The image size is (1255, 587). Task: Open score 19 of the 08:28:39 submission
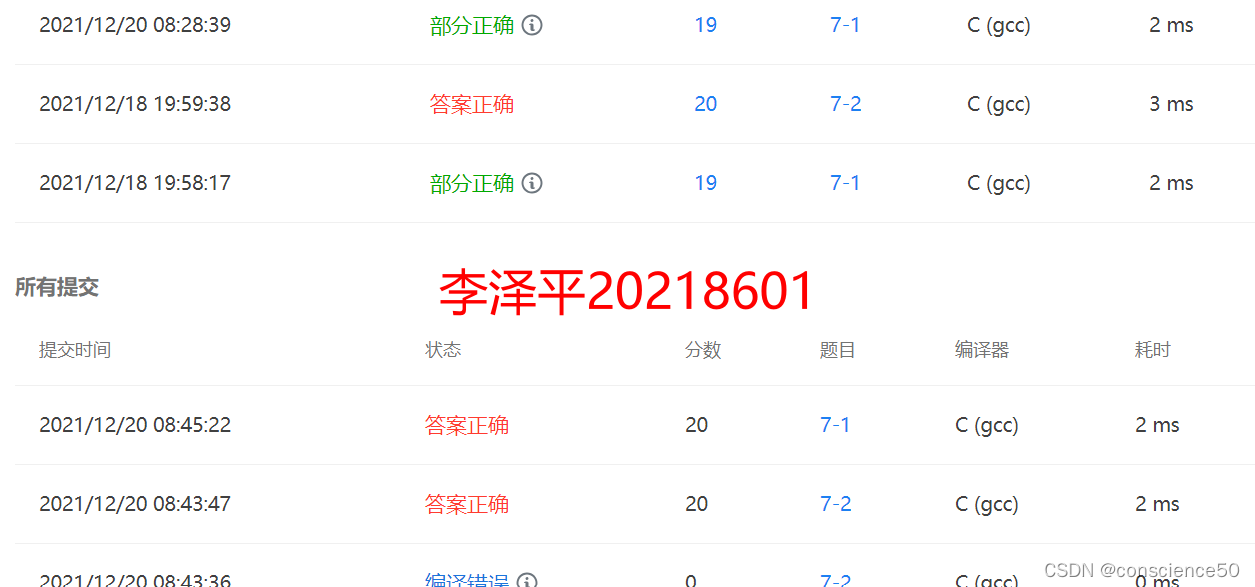705,25
